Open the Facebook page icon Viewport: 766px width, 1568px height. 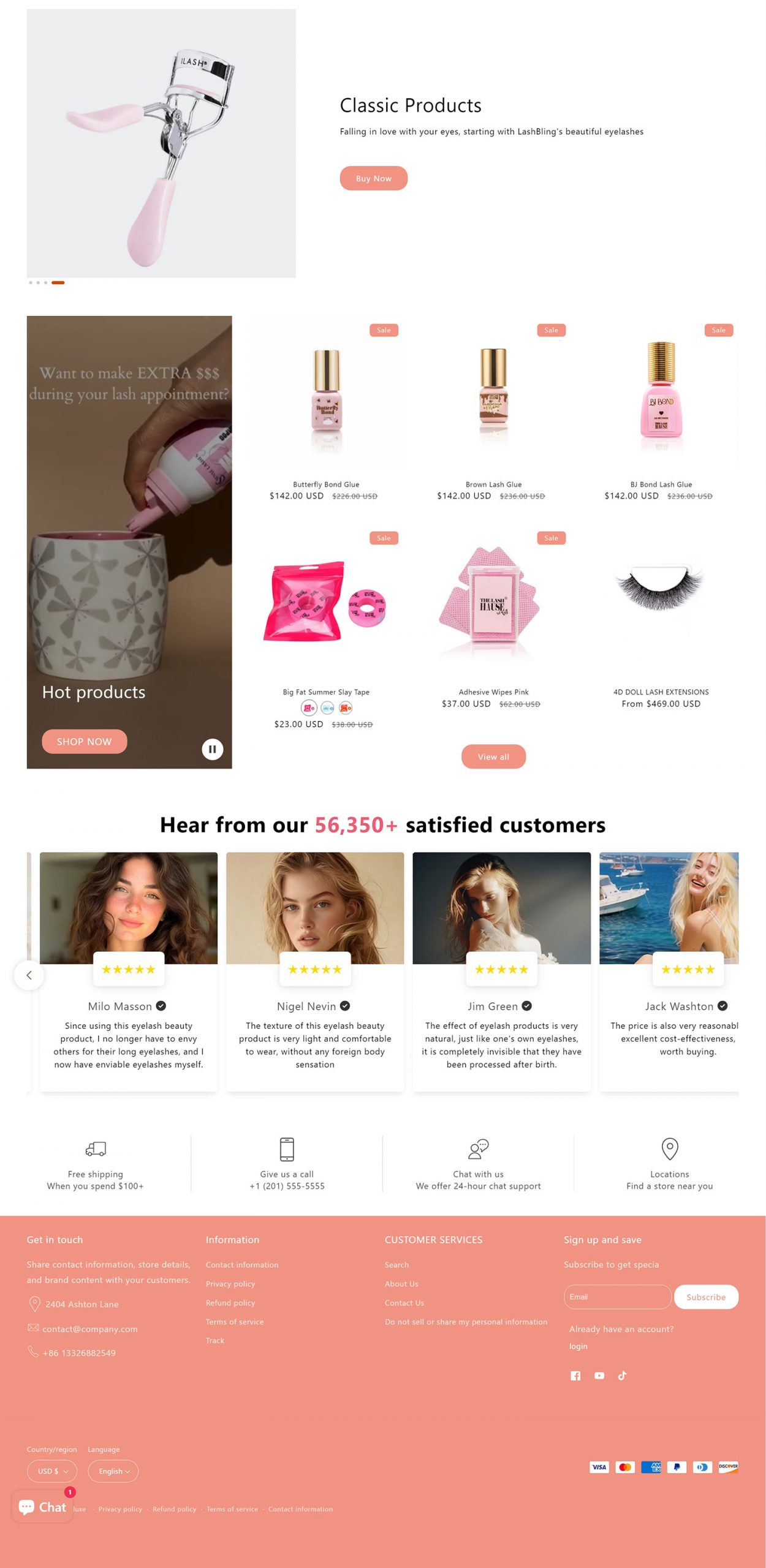coord(575,1375)
